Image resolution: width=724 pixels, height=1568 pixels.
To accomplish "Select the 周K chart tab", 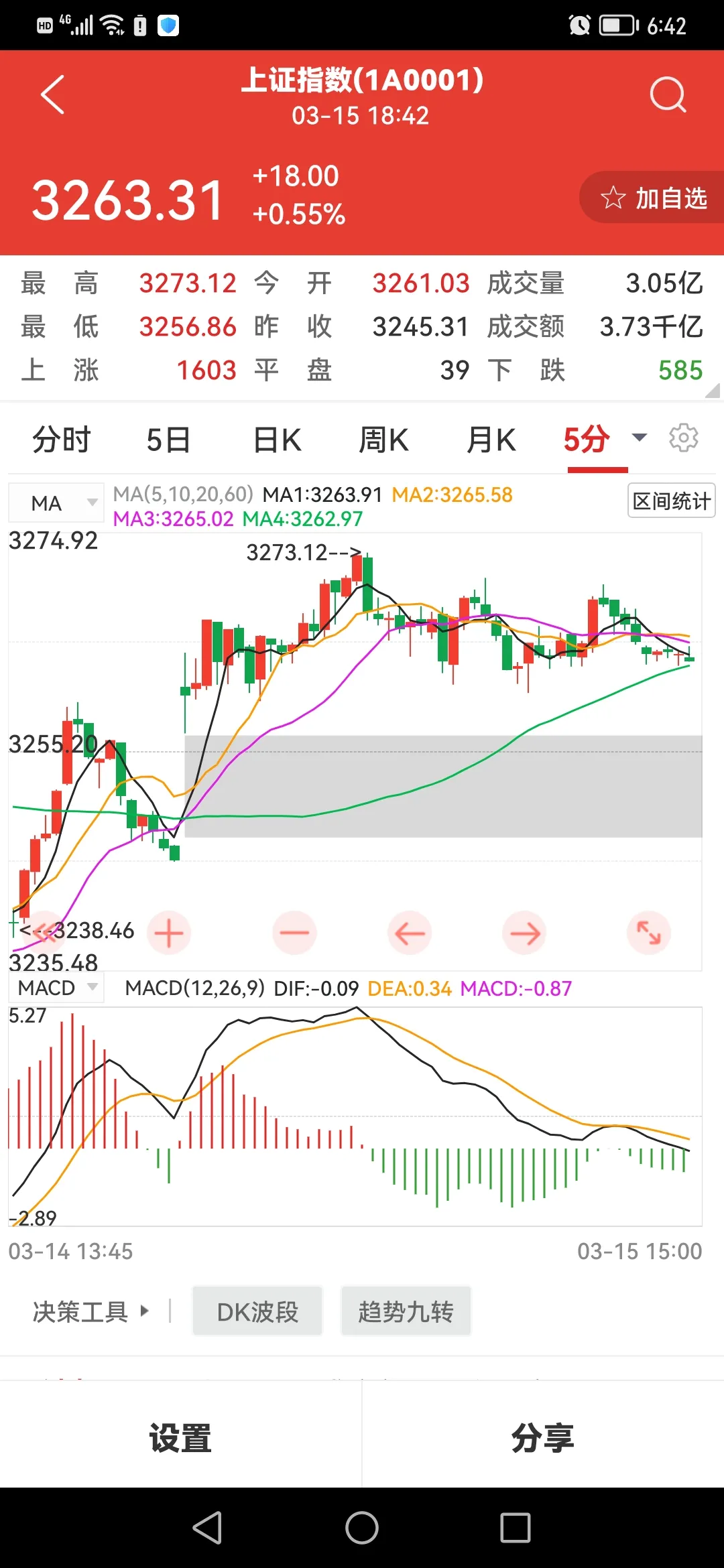I will click(x=383, y=440).
